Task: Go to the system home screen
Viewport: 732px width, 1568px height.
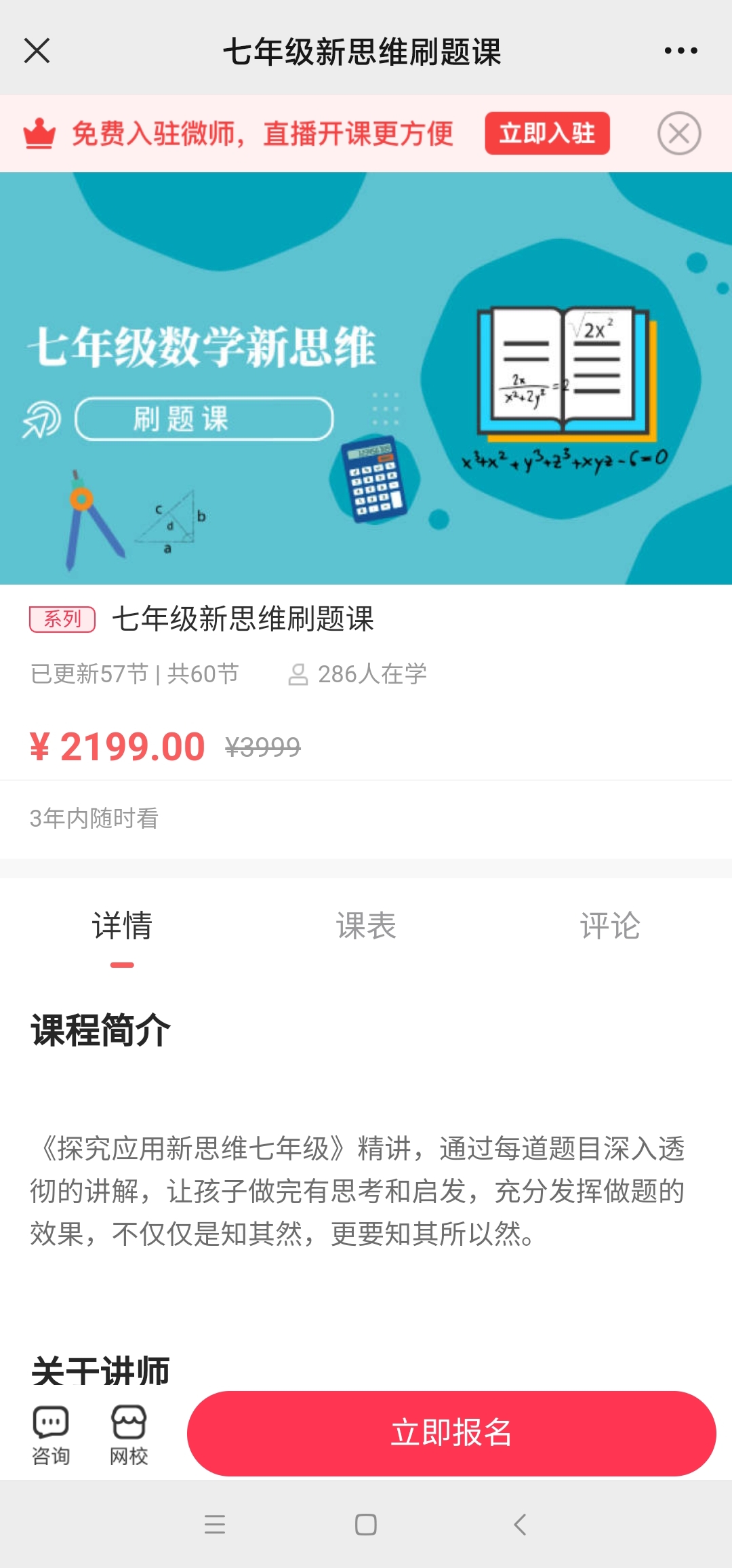Action: tap(366, 1525)
